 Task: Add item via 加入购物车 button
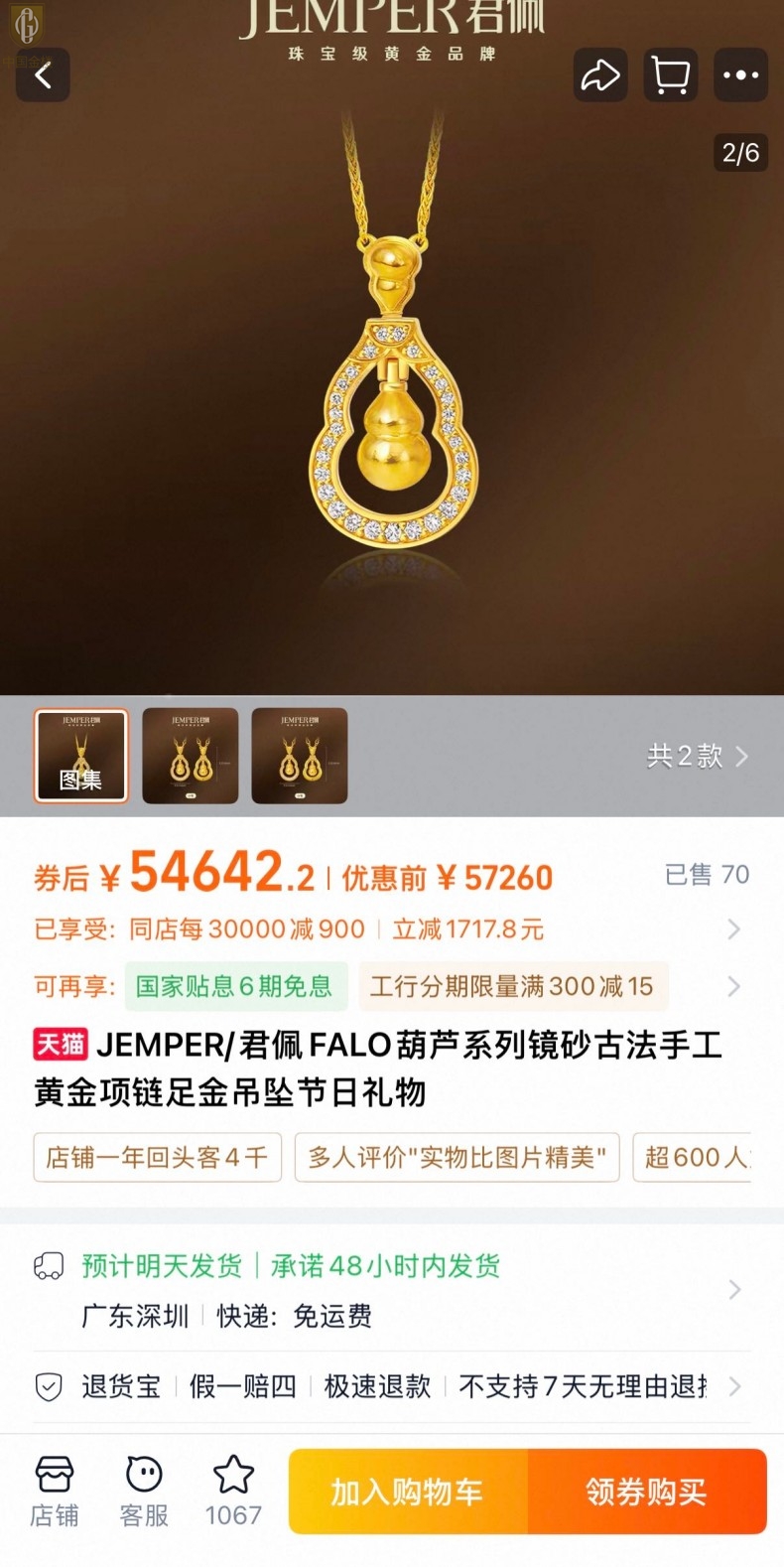tap(408, 1492)
